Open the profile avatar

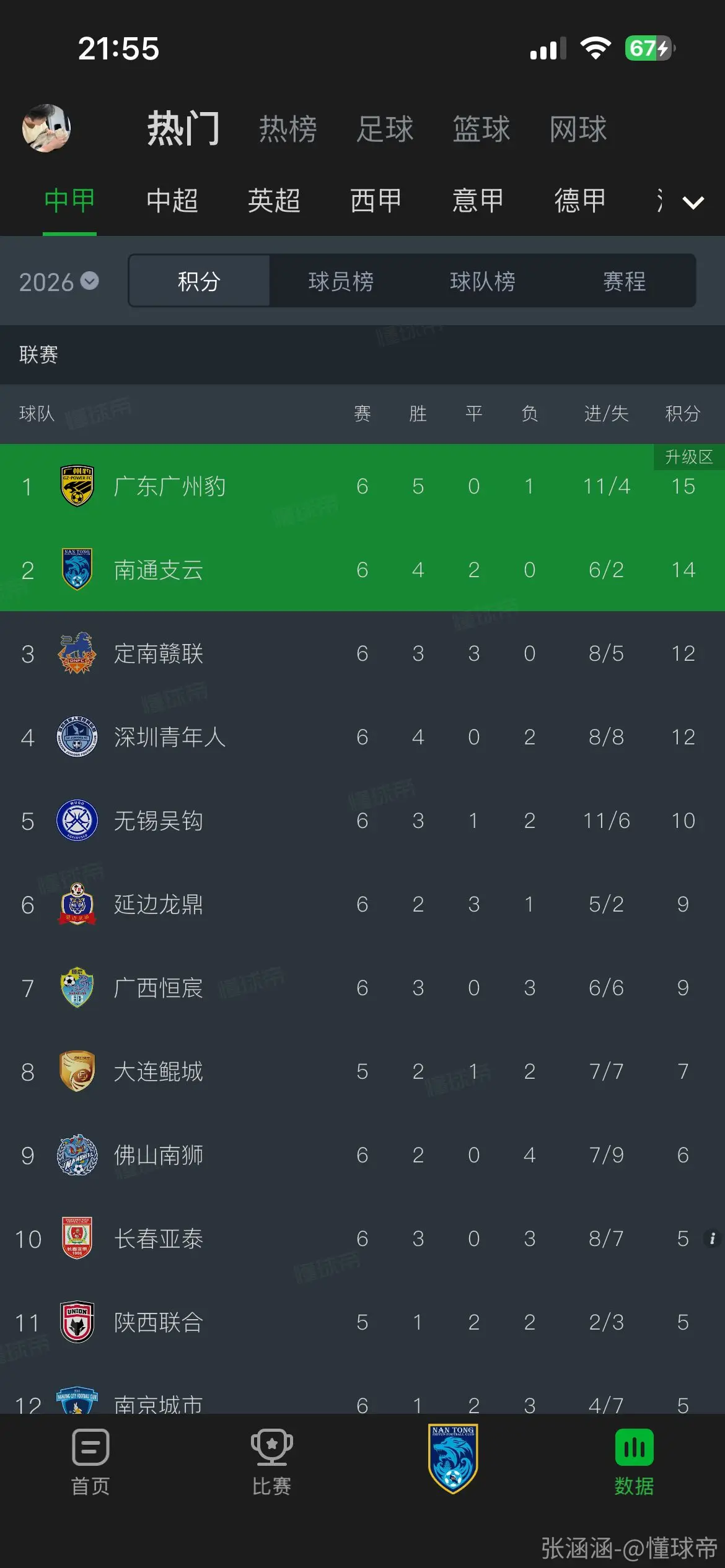click(x=46, y=128)
